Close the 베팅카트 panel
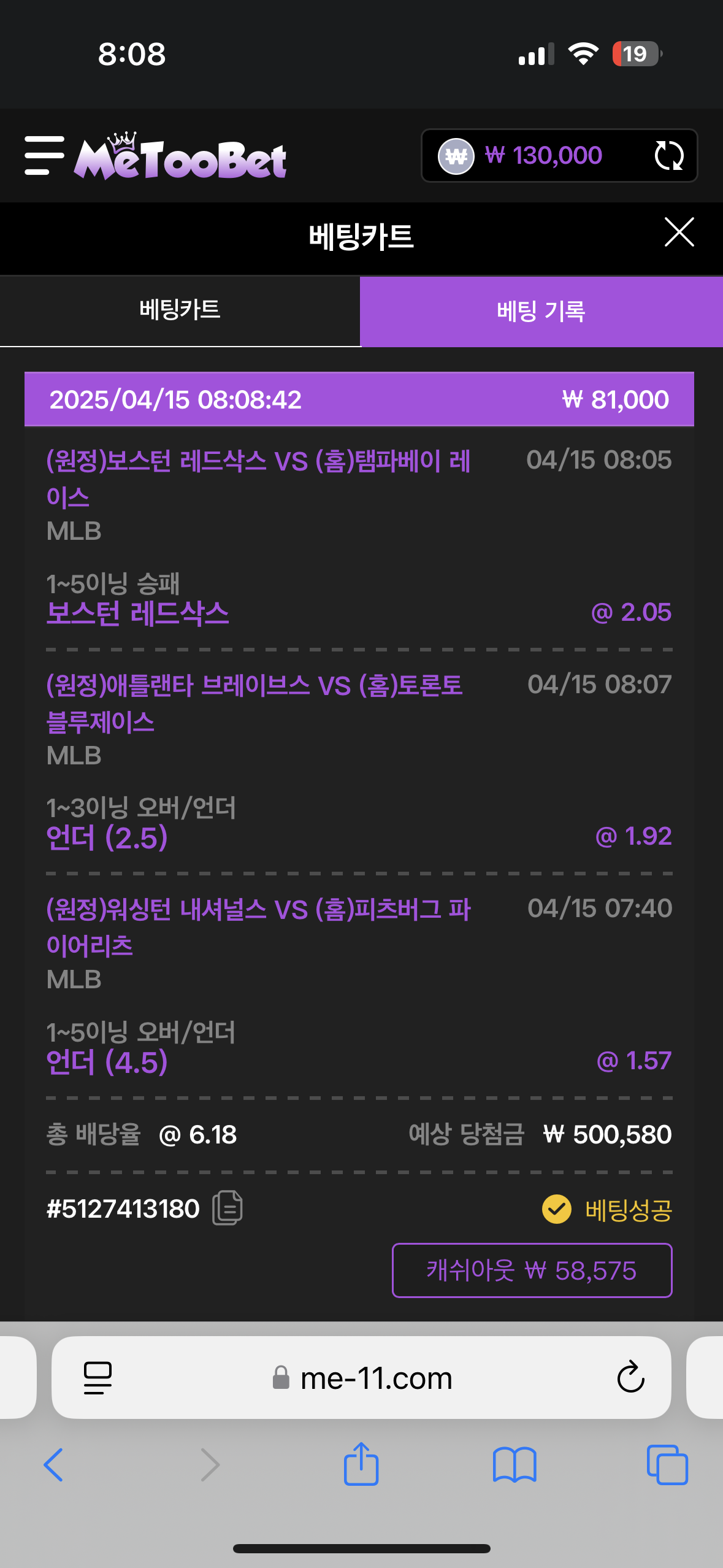 click(x=679, y=233)
